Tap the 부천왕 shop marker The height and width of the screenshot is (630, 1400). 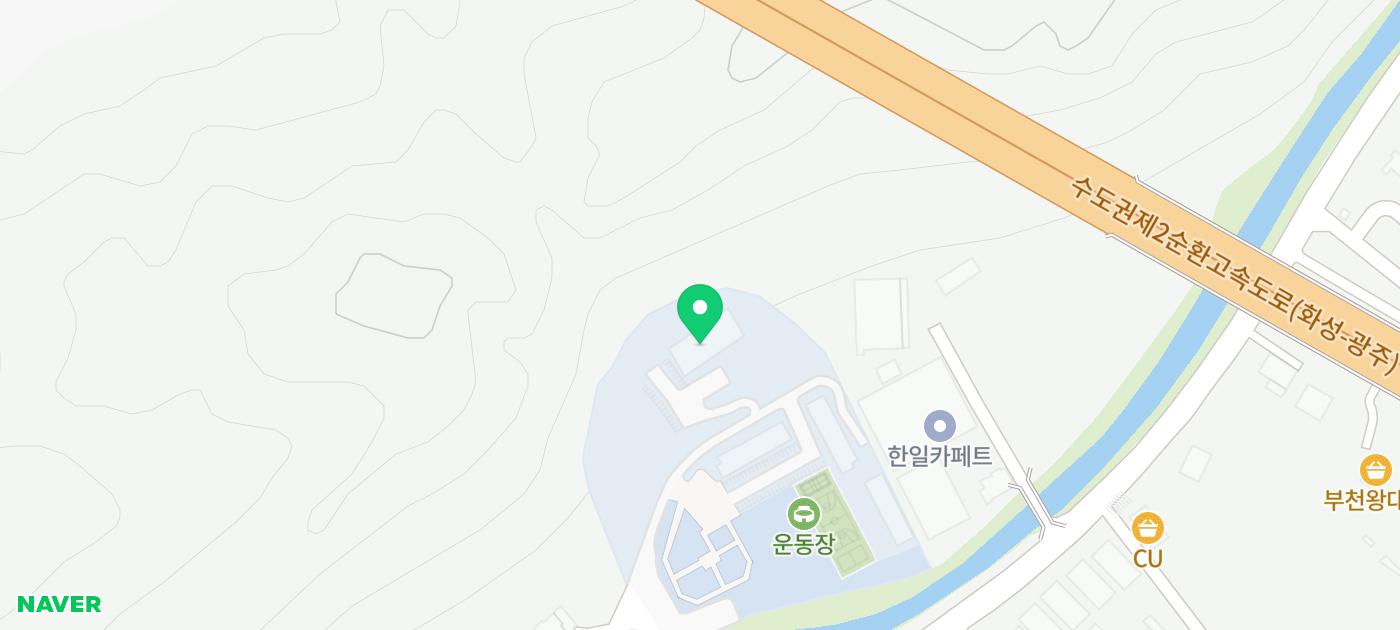(x=1376, y=470)
